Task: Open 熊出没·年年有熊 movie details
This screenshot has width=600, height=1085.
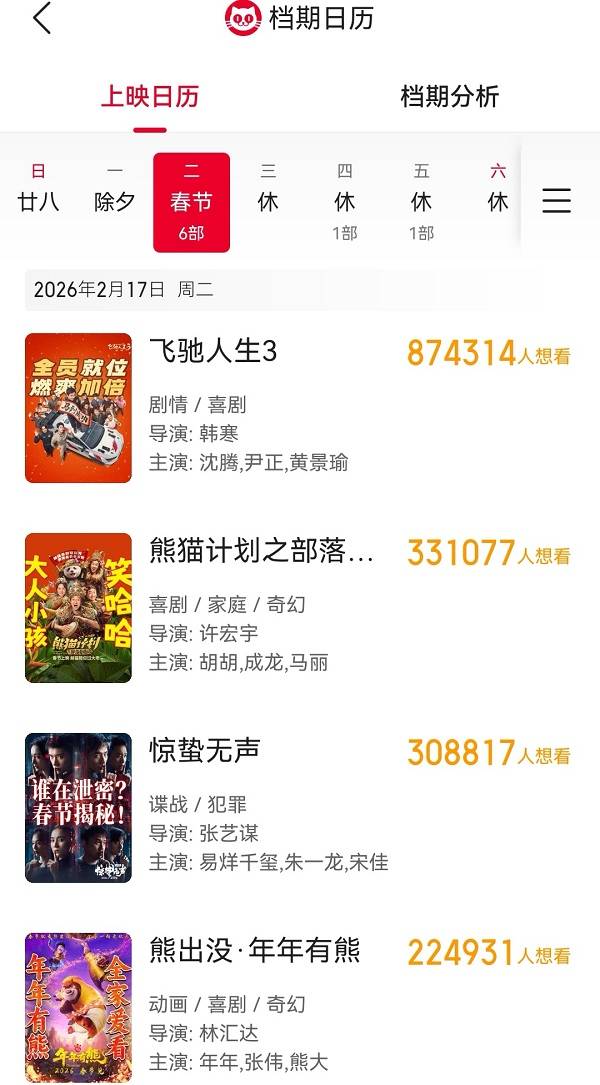Action: 255,950
